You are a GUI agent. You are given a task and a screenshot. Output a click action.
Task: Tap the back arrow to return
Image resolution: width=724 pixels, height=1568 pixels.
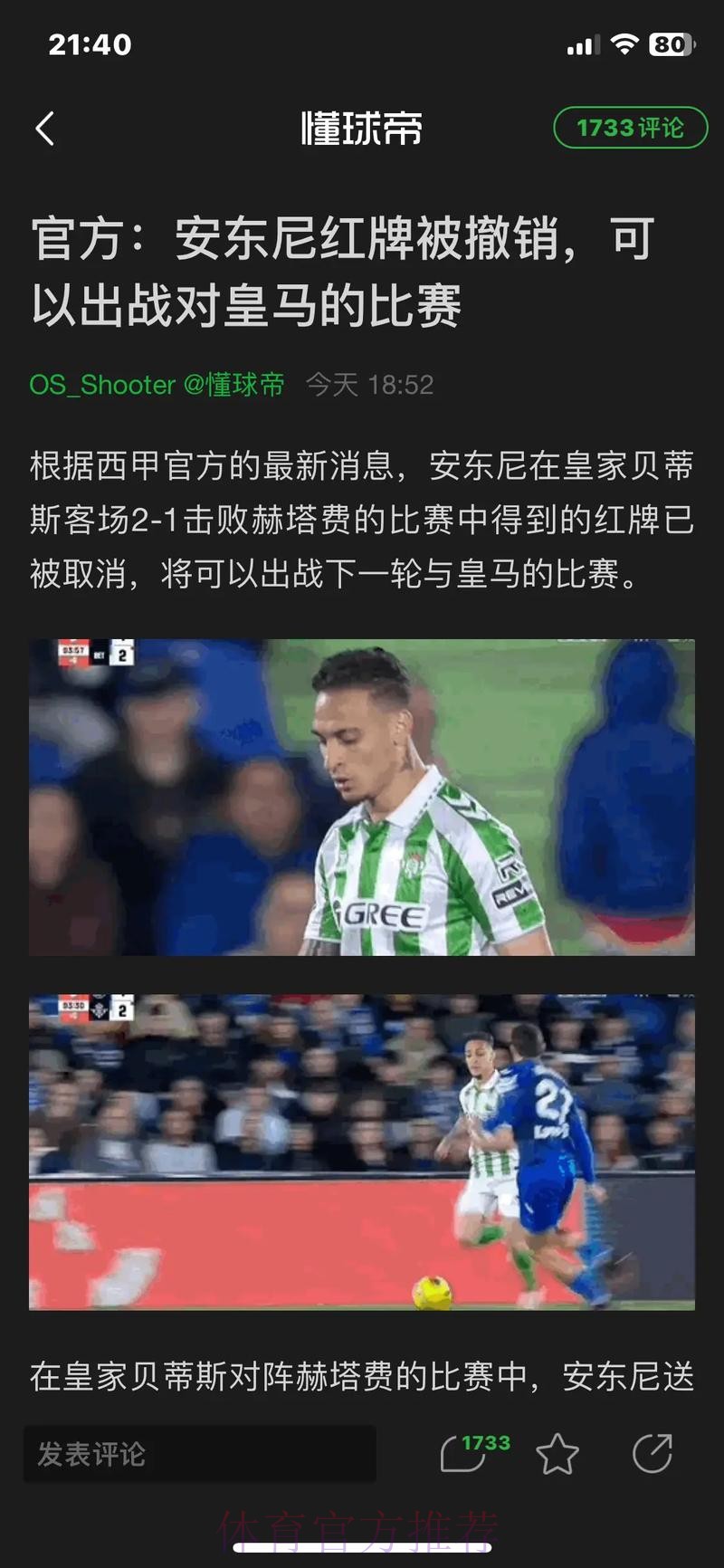click(43, 129)
